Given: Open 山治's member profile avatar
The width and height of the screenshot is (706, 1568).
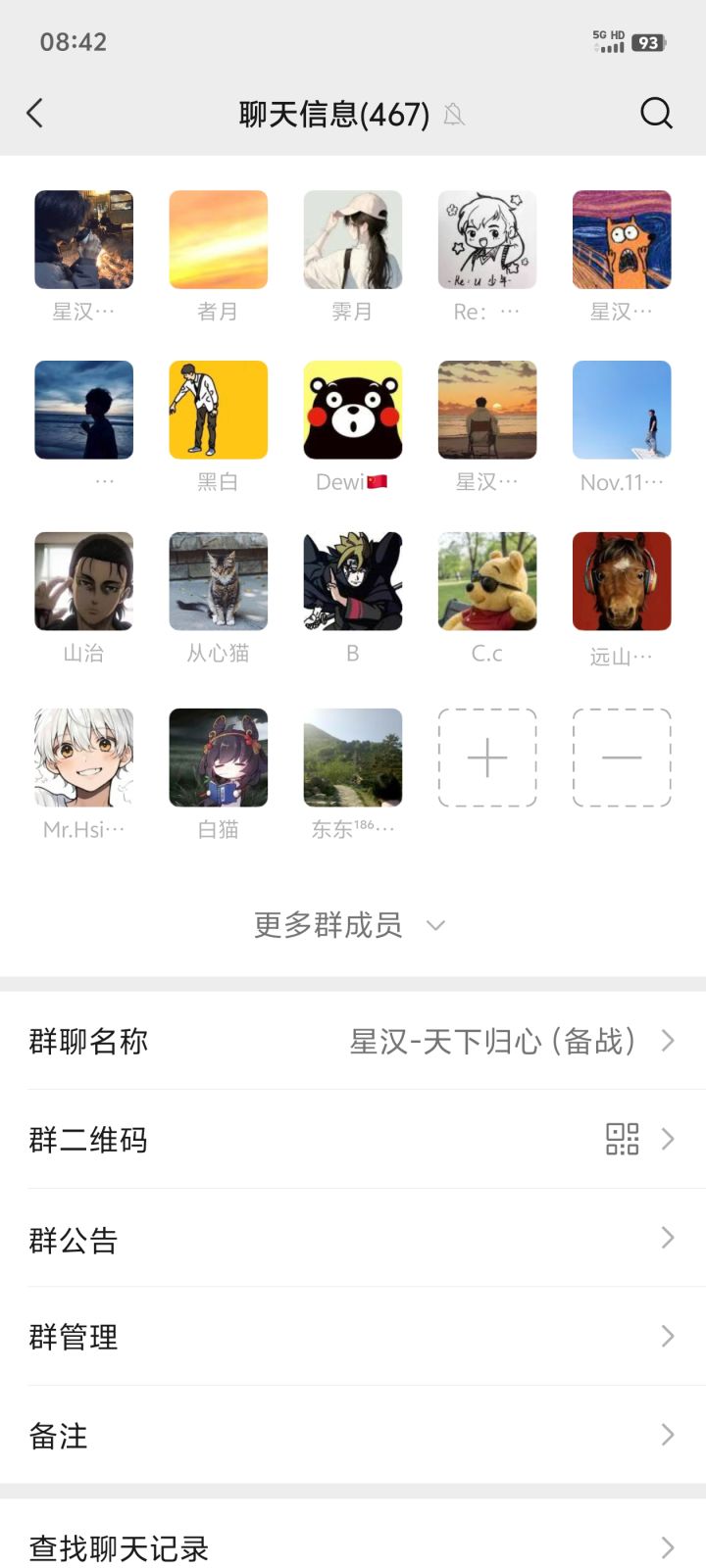Looking at the screenshot, I should pos(83,580).
